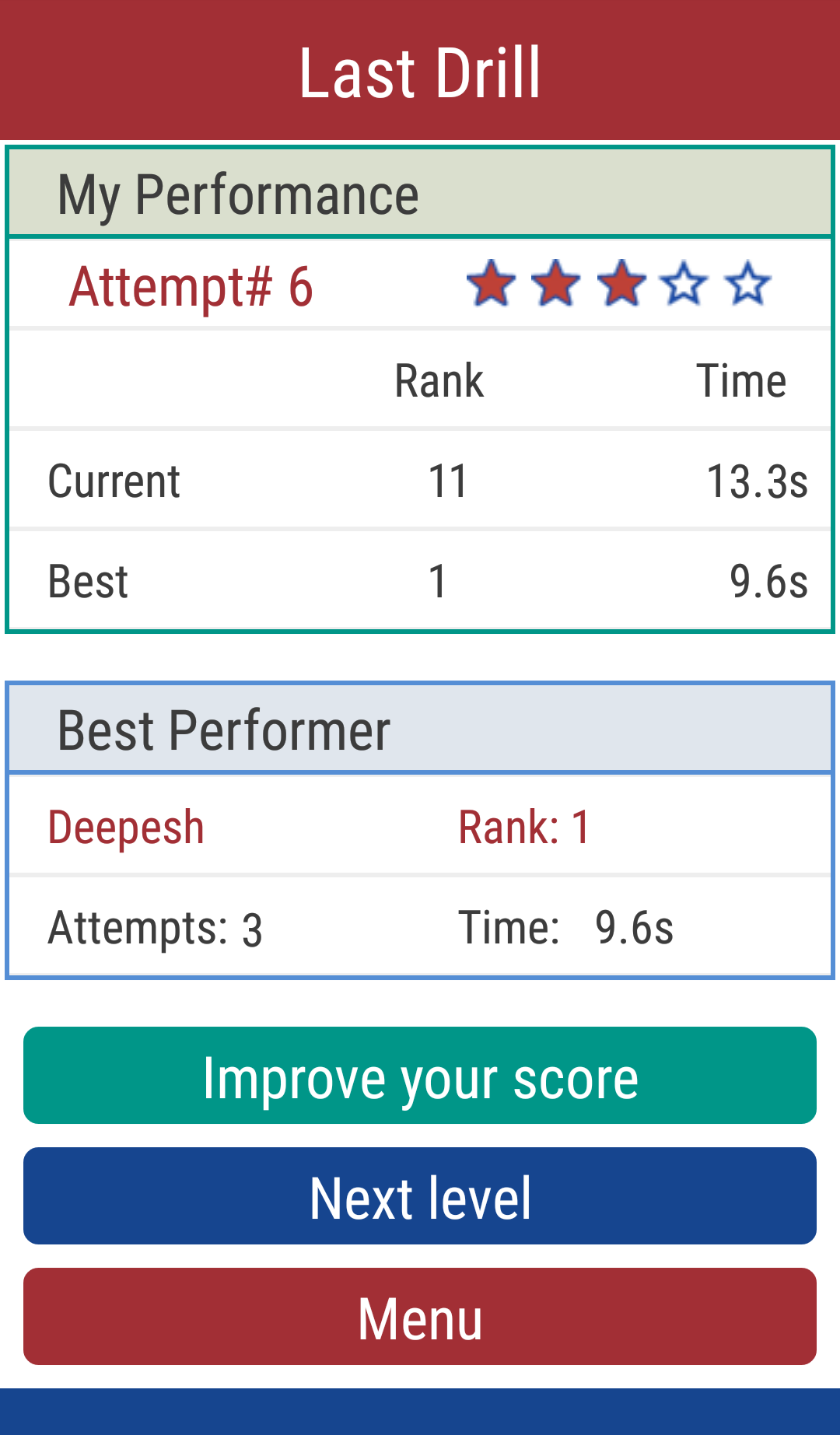This screenshot has width=840, height=1435.
Task: Tap Improve your score button
Action: [x=420, y=1075]
